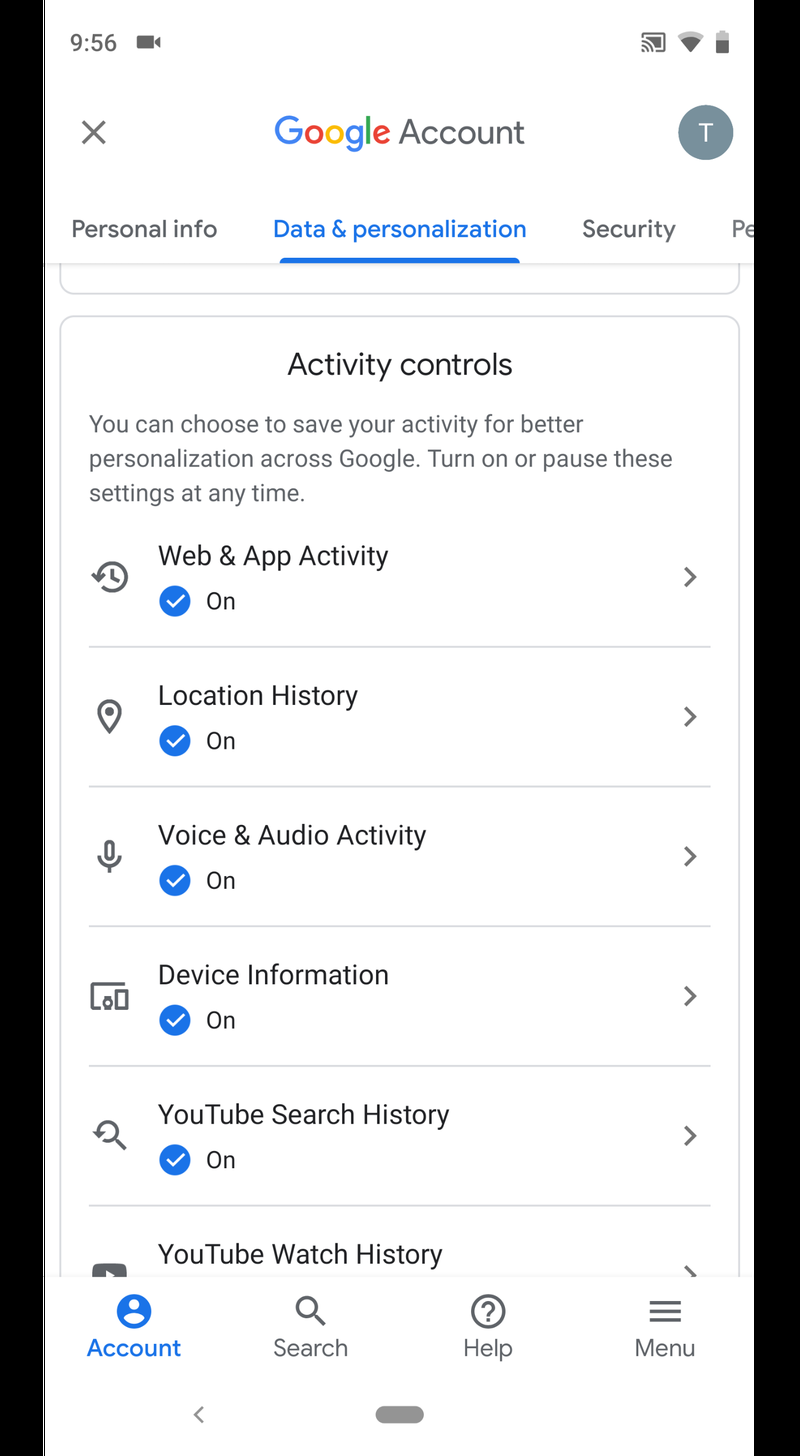
Task: Open the Menu bottom tab
Action: [664, 1327]
